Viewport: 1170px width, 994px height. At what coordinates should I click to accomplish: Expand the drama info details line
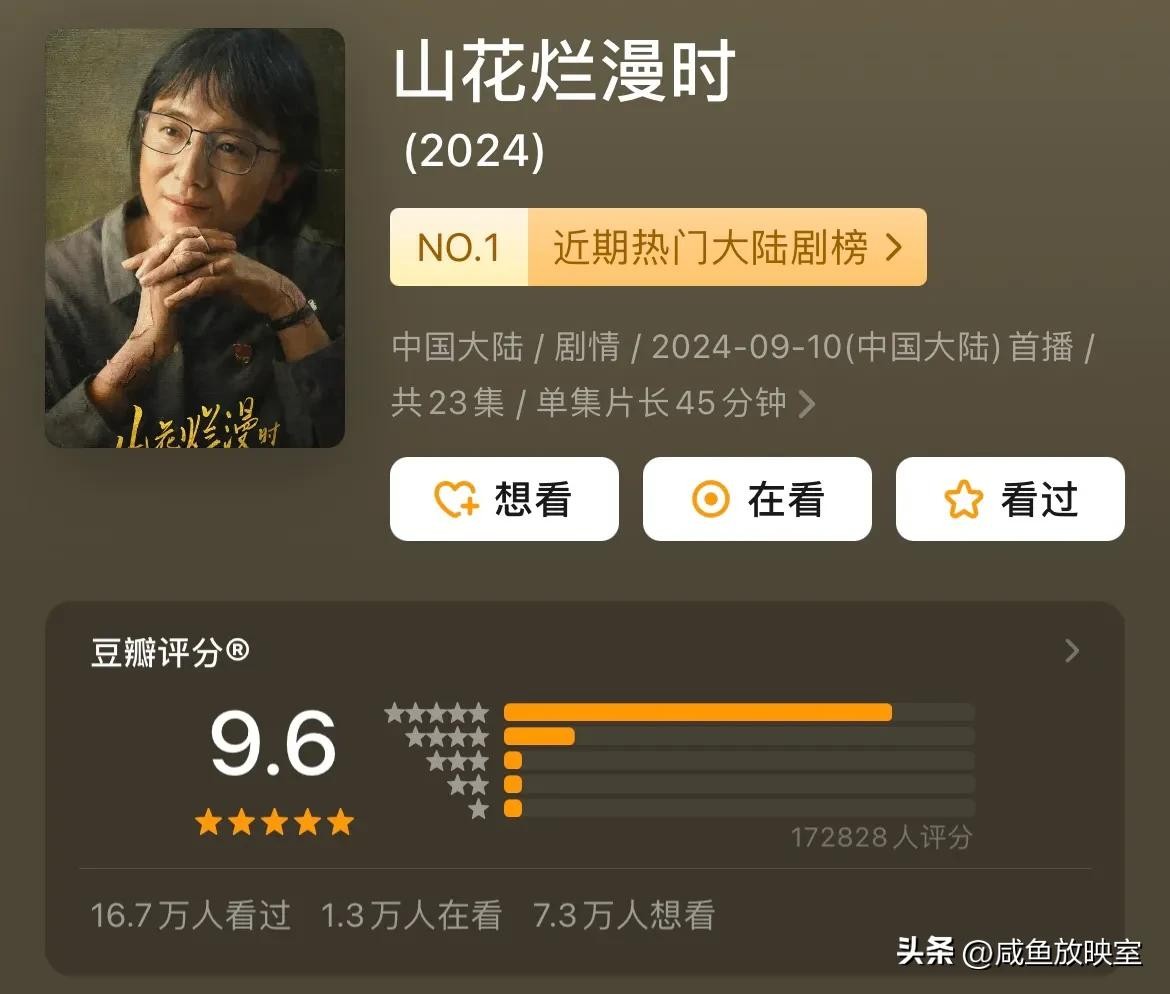coord(806,404)
